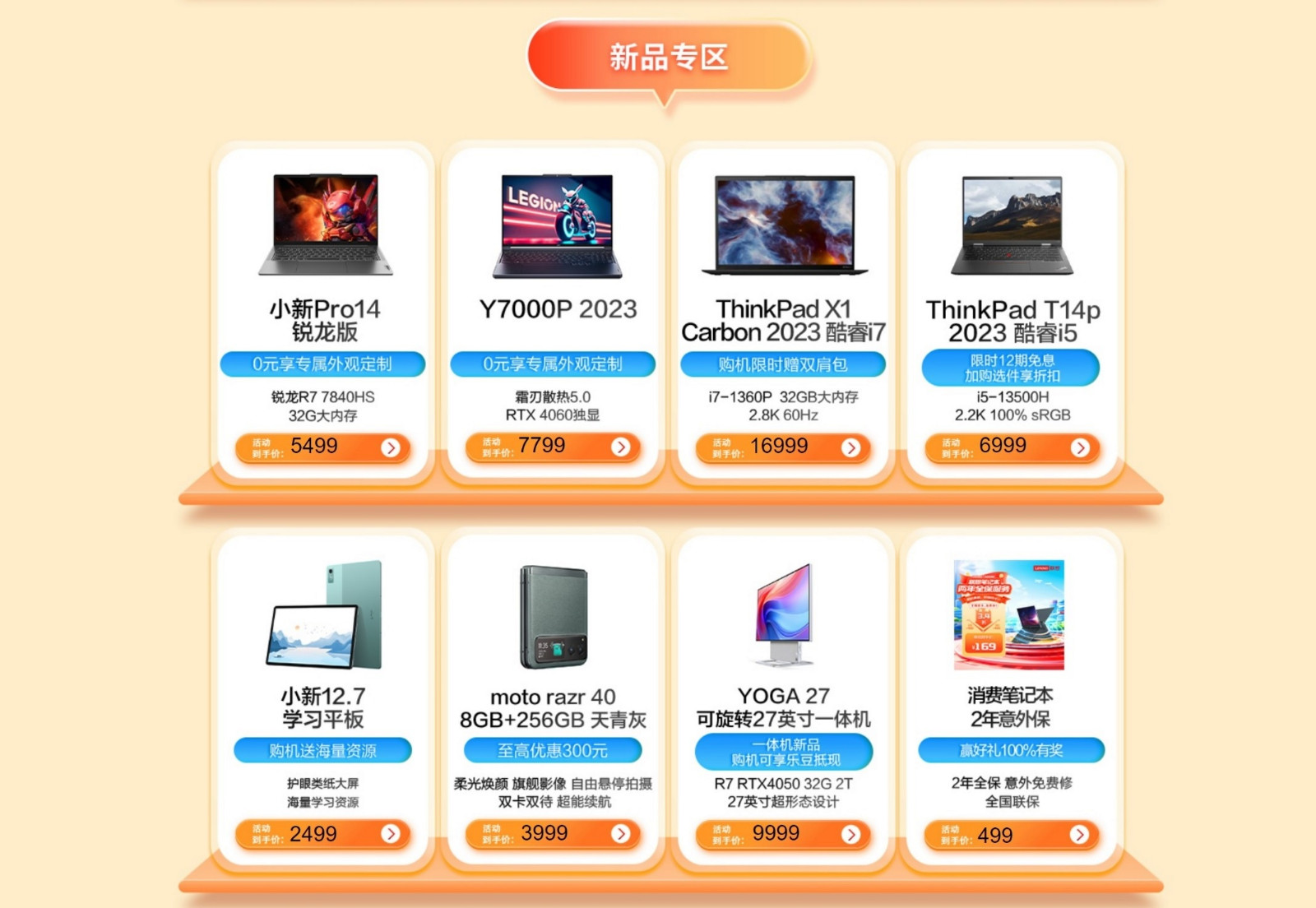
Task: Tap the 5499 price button for 小新Pro14
Action: tap(323, 447)
